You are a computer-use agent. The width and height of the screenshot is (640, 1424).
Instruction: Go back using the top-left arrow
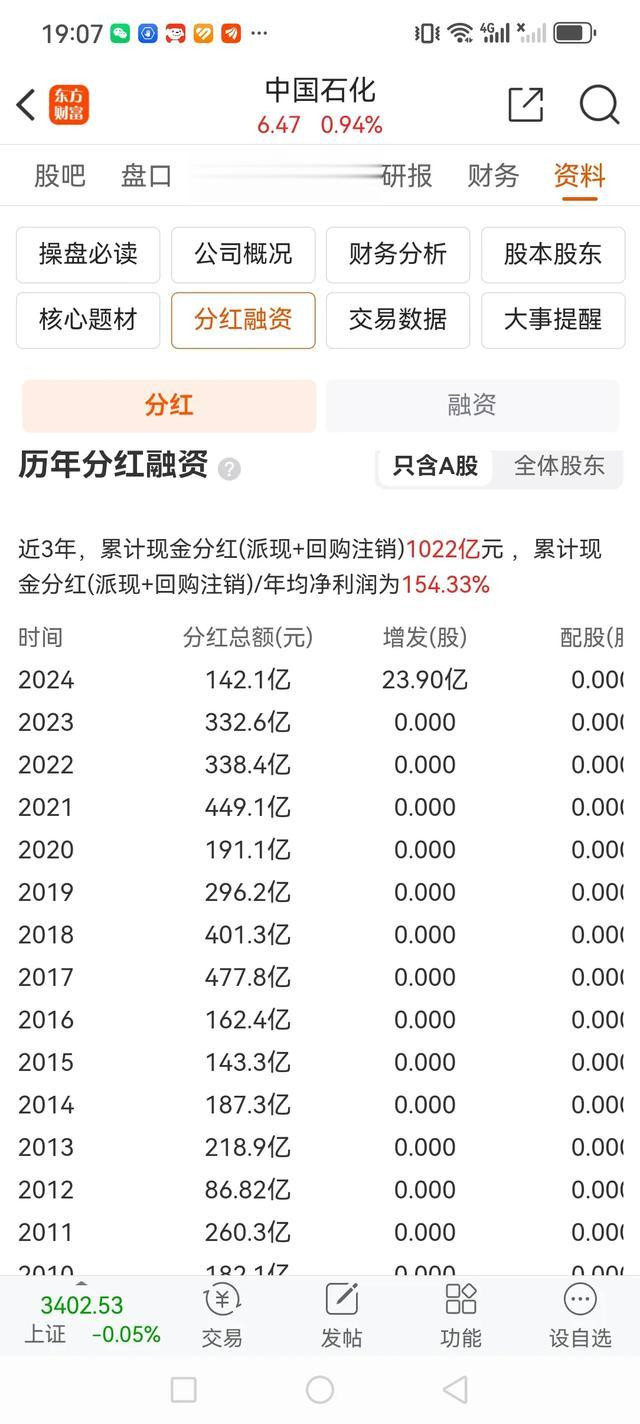[x=27, y=105]
